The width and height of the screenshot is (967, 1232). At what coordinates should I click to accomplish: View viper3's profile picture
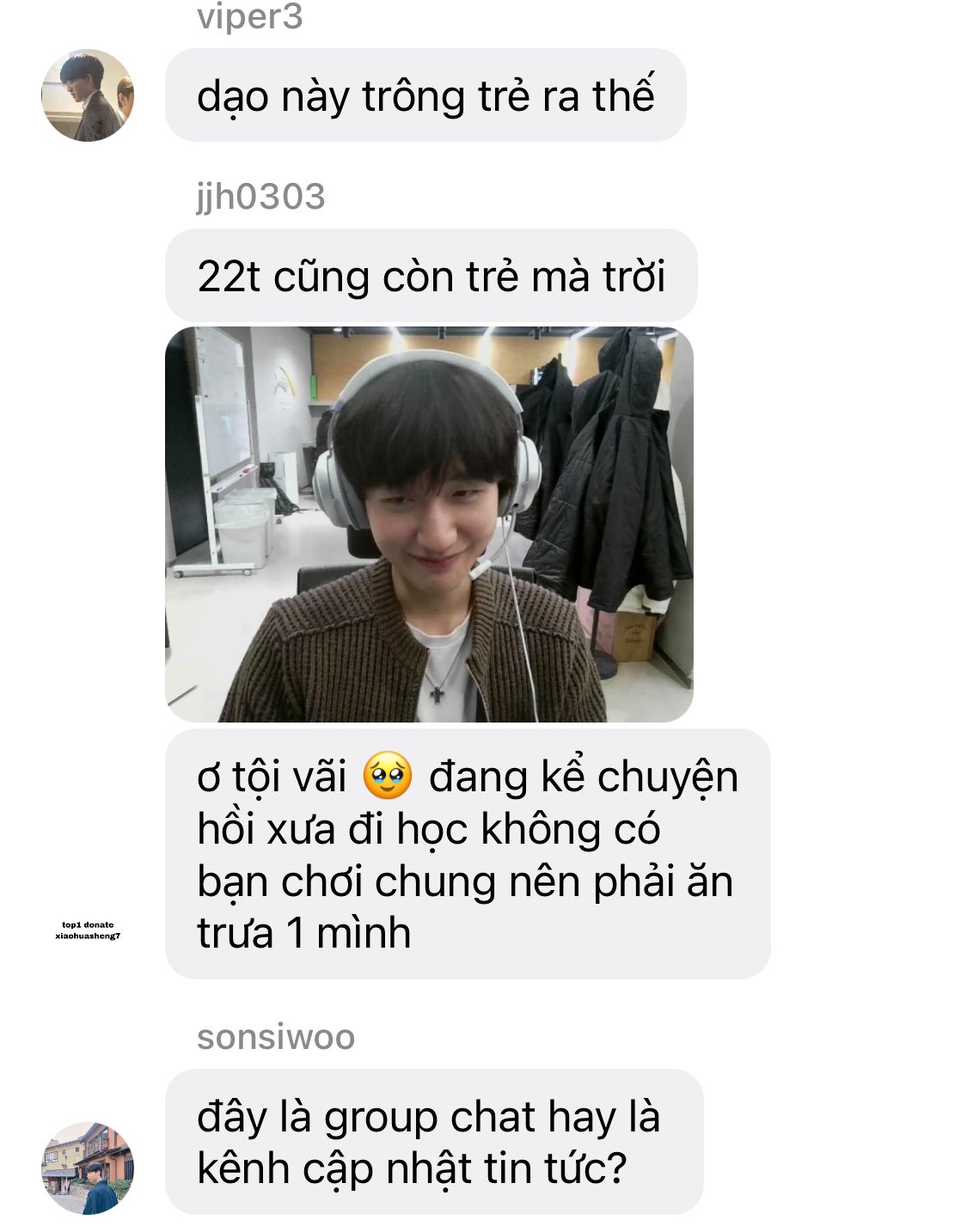[88, 95]
